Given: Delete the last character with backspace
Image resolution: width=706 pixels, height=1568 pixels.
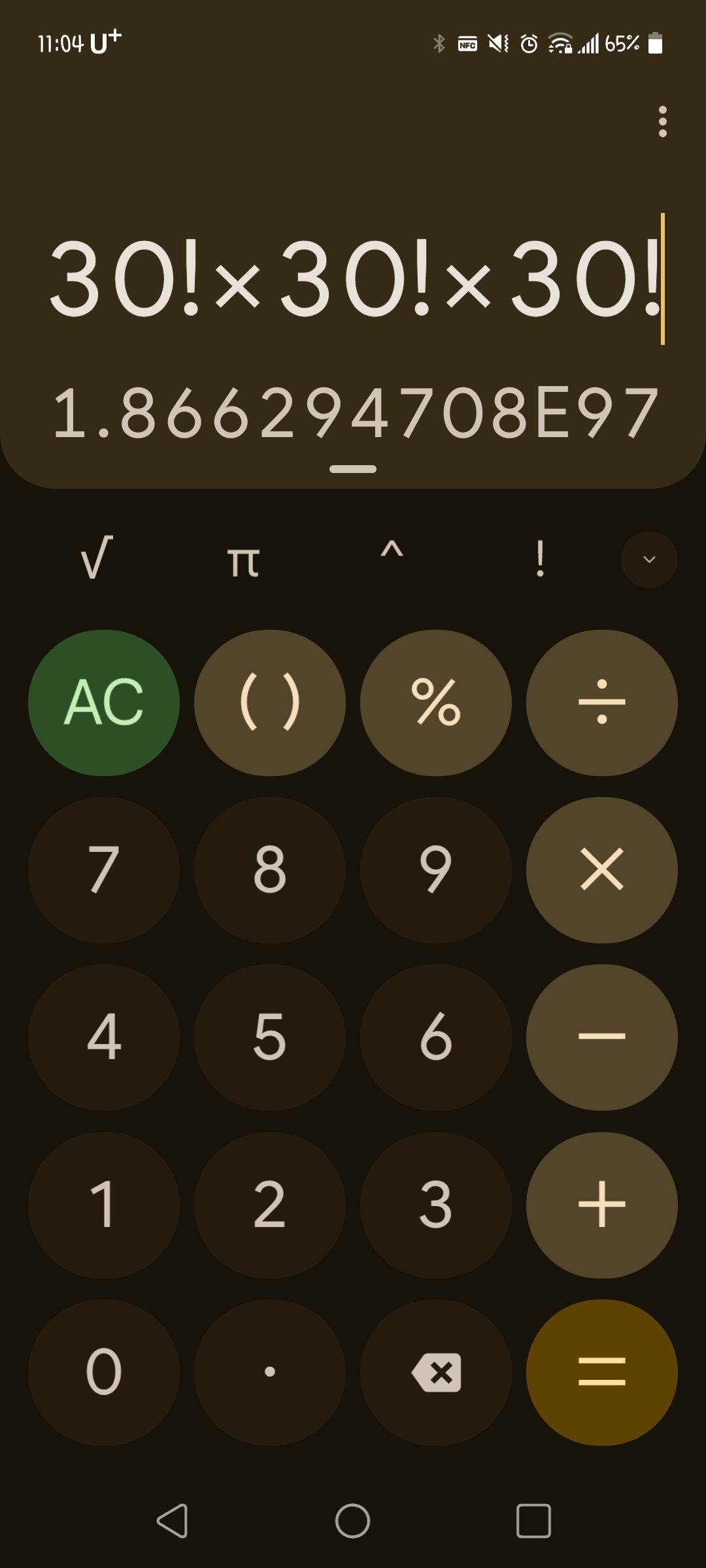Looking at the screenshot, I should tap(436, 1372).
